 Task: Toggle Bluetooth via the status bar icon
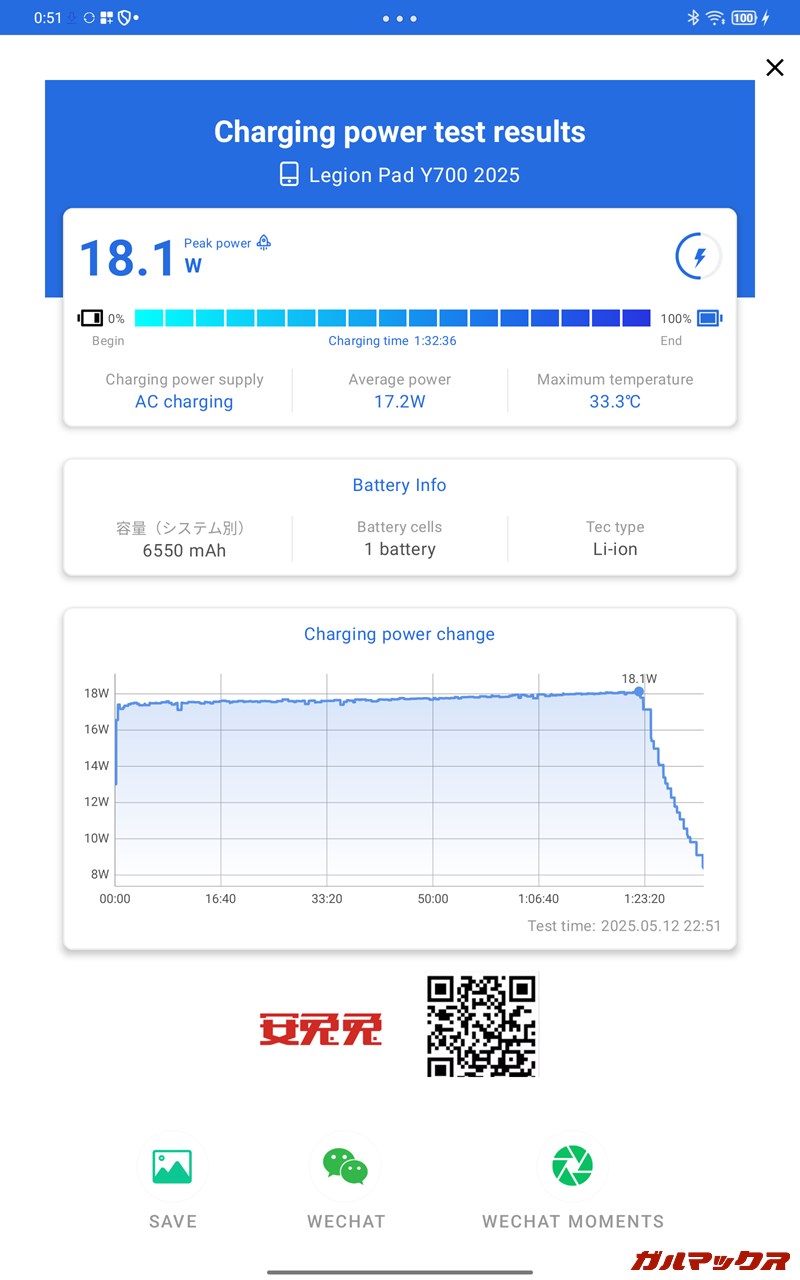696,17
